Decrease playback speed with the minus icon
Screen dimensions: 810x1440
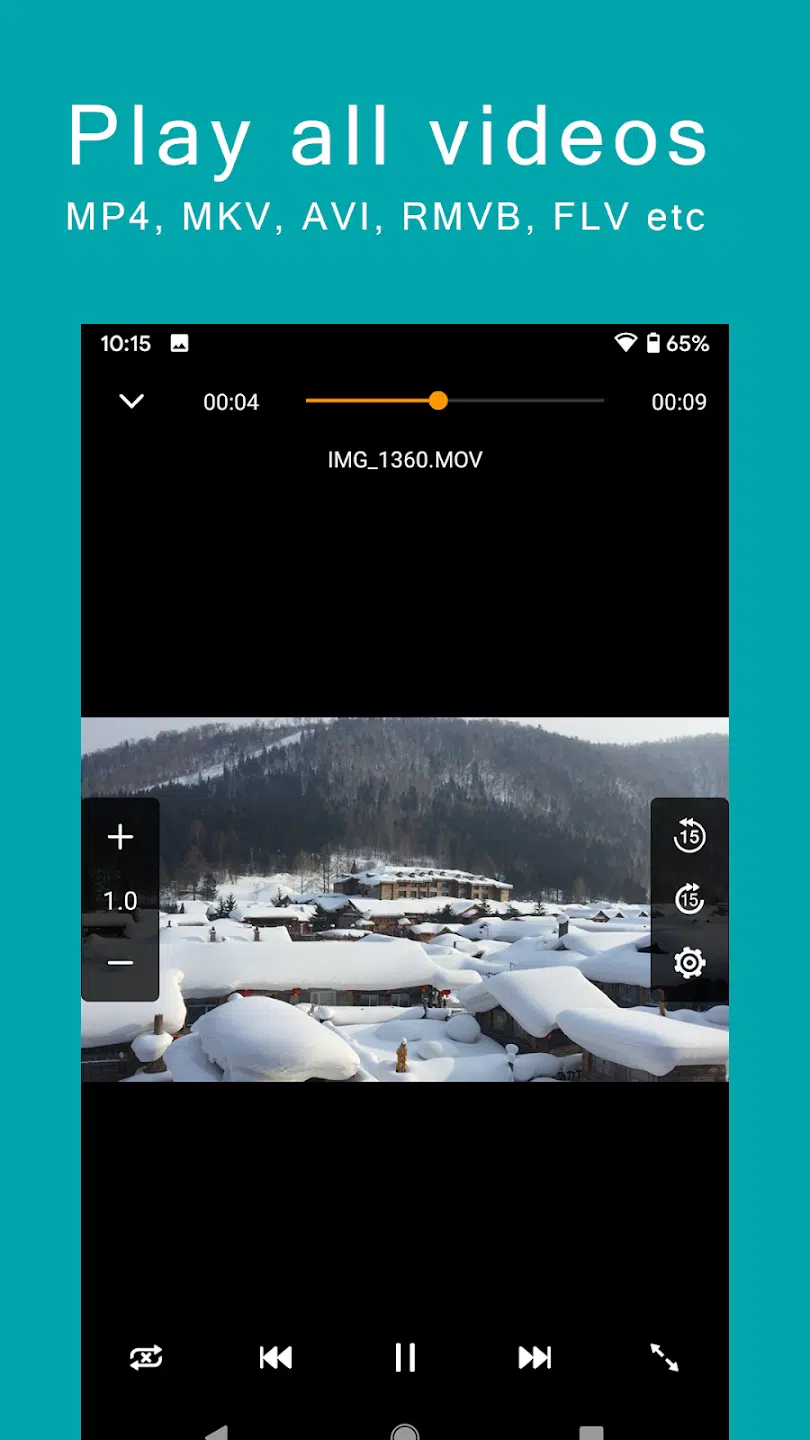pyautogui.click(x=120, y=962)
